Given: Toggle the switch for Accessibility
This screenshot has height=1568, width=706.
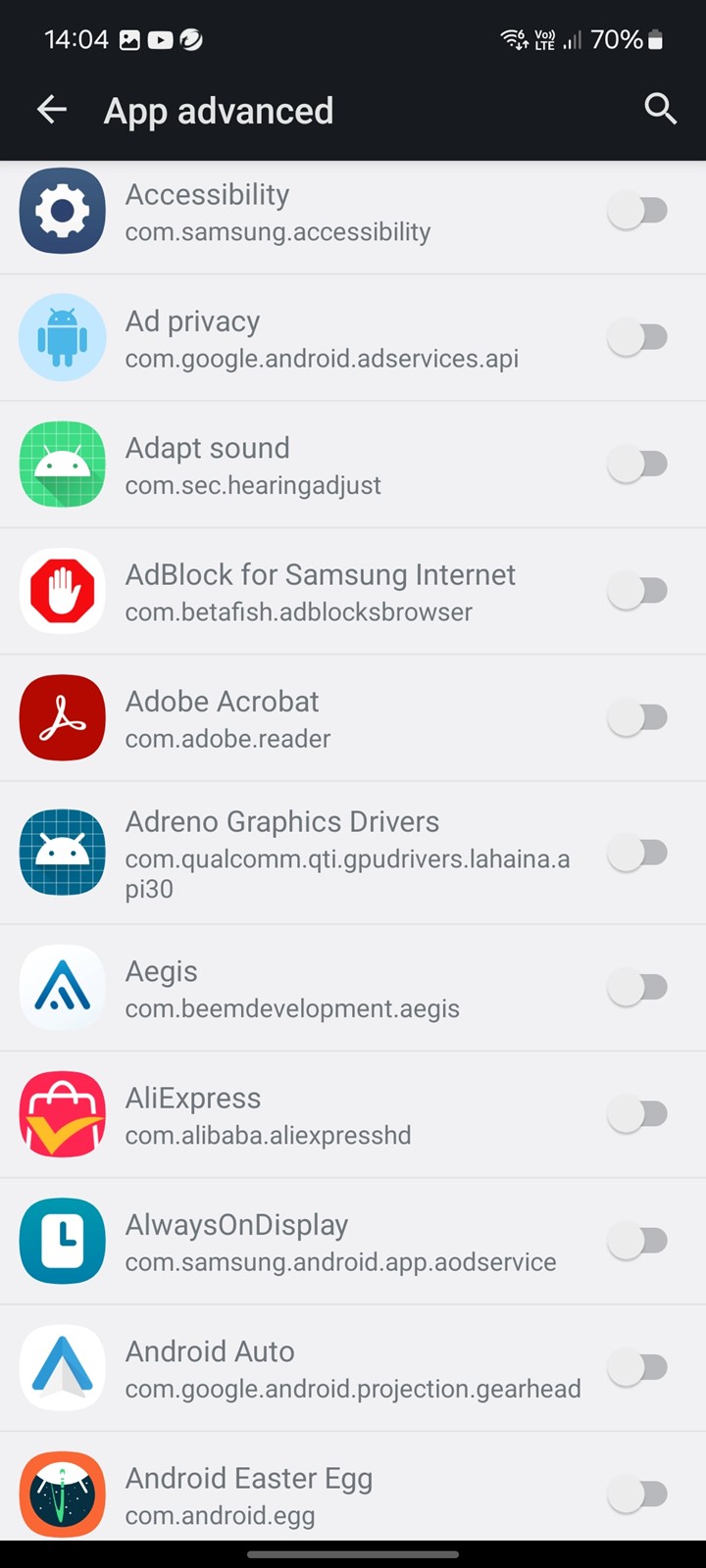Looking at the screenshot, I should tap(638, 211).
